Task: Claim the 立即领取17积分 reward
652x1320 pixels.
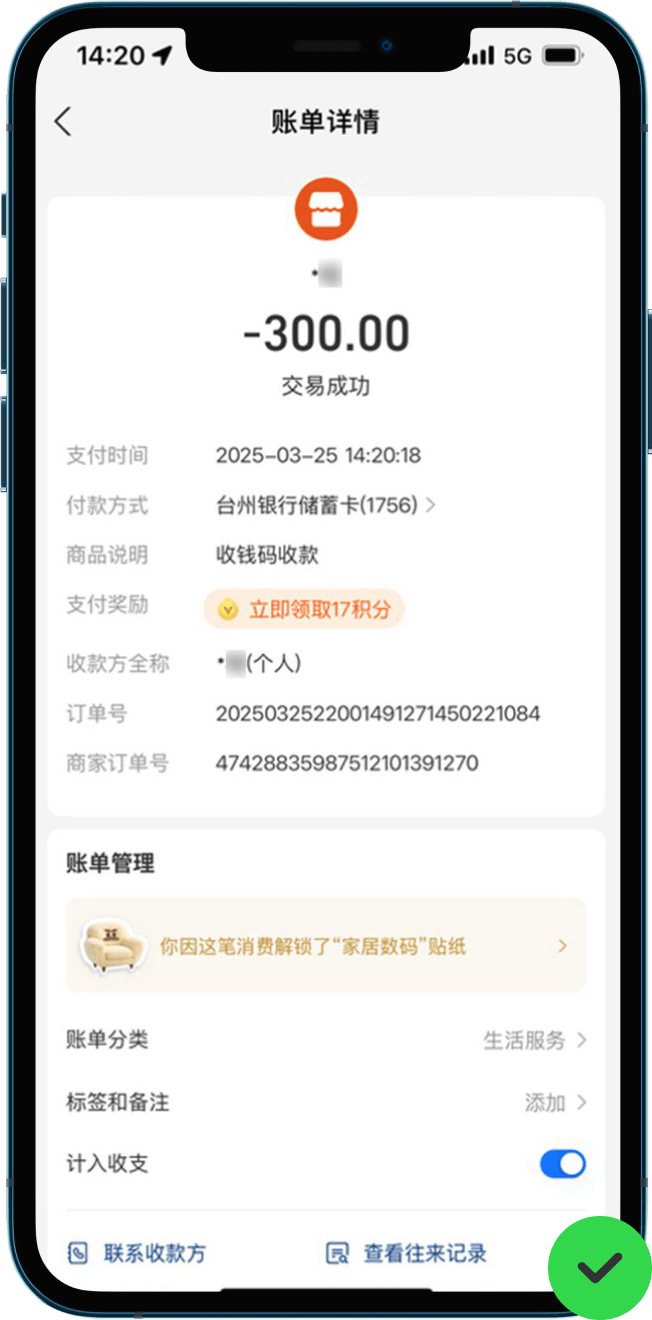Action: 304,609
